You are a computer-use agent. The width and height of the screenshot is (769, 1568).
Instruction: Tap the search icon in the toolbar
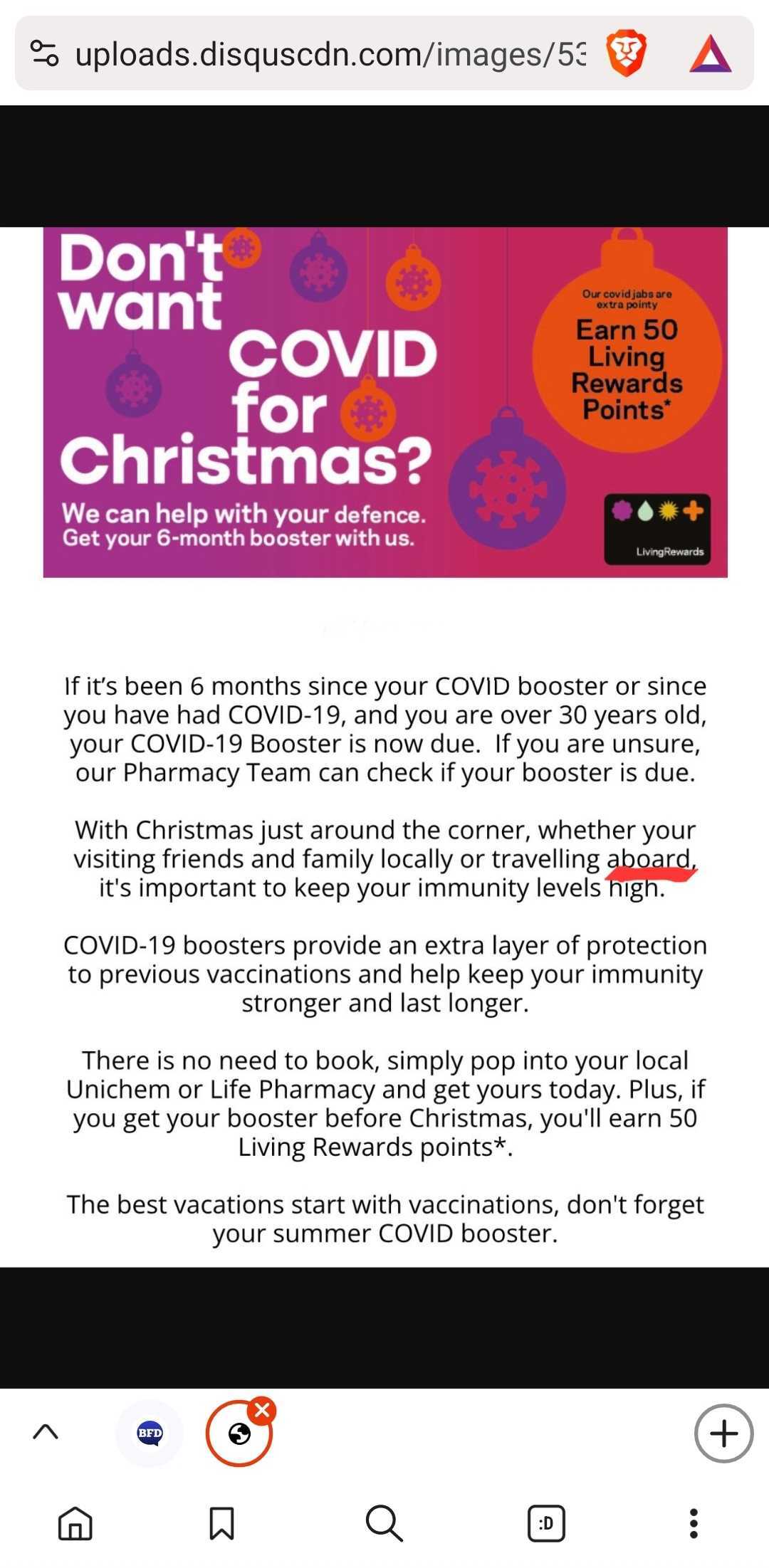(384, 1523)
